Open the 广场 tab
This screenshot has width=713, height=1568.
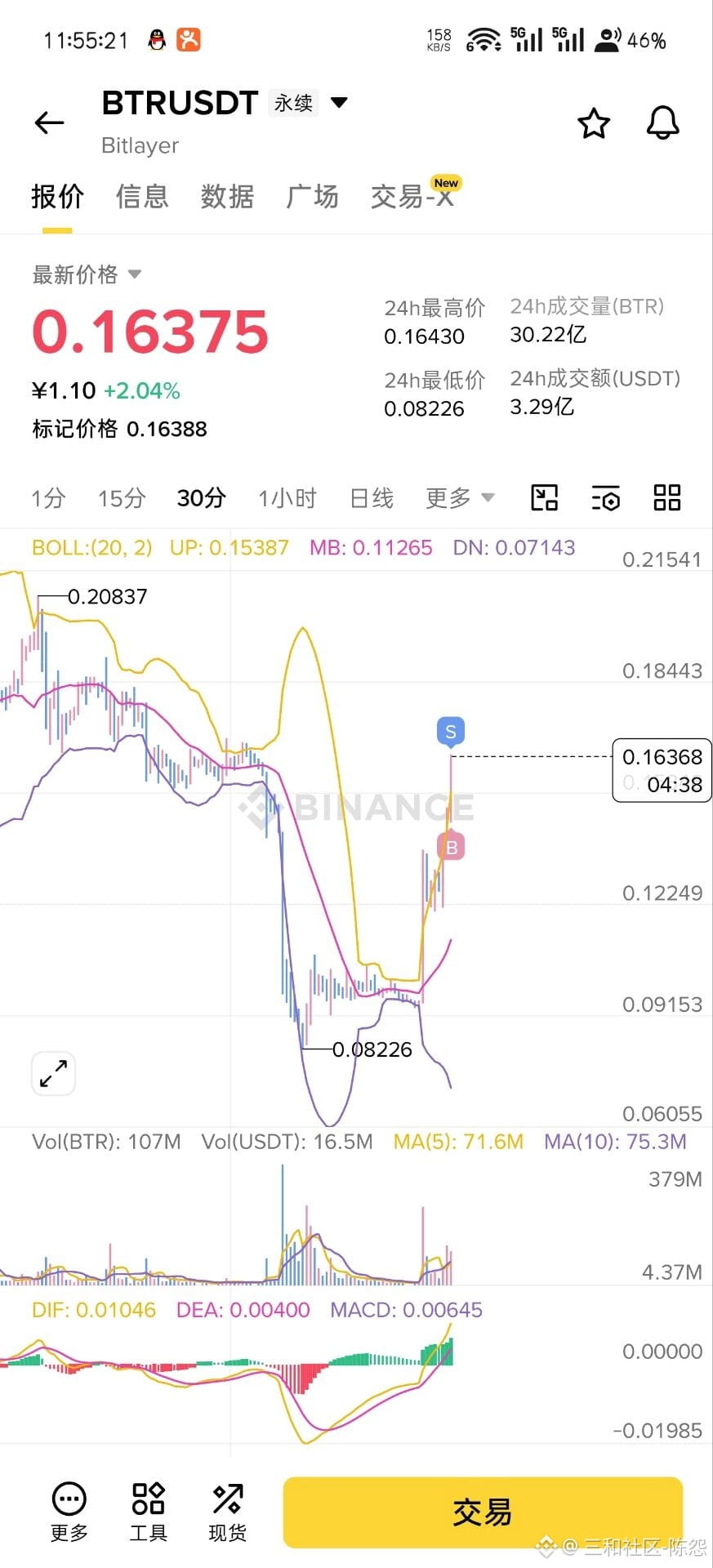click(312, 197)
